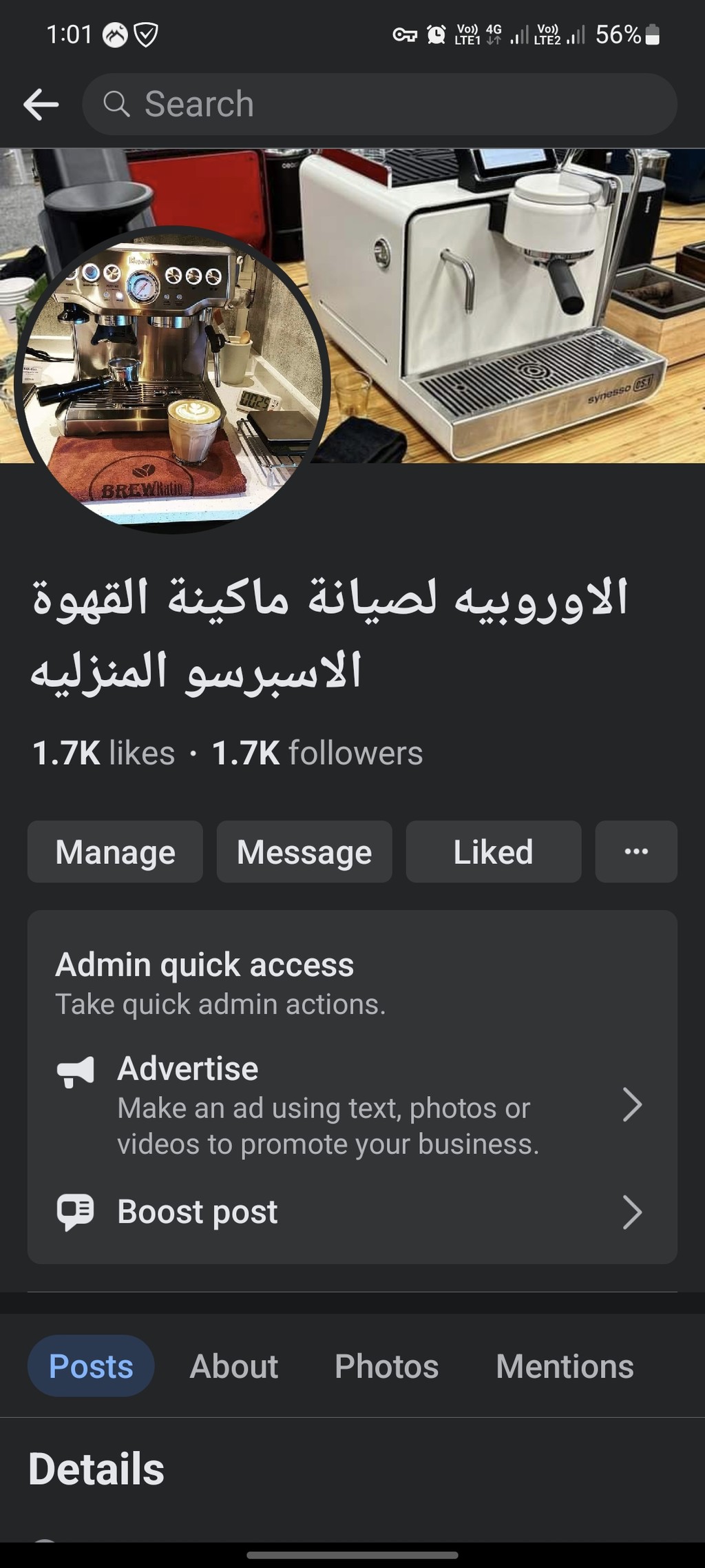Open the Photos tab
Image resolution: width=705 pixels, height=1568 pixels.
tap(386, 1366)
